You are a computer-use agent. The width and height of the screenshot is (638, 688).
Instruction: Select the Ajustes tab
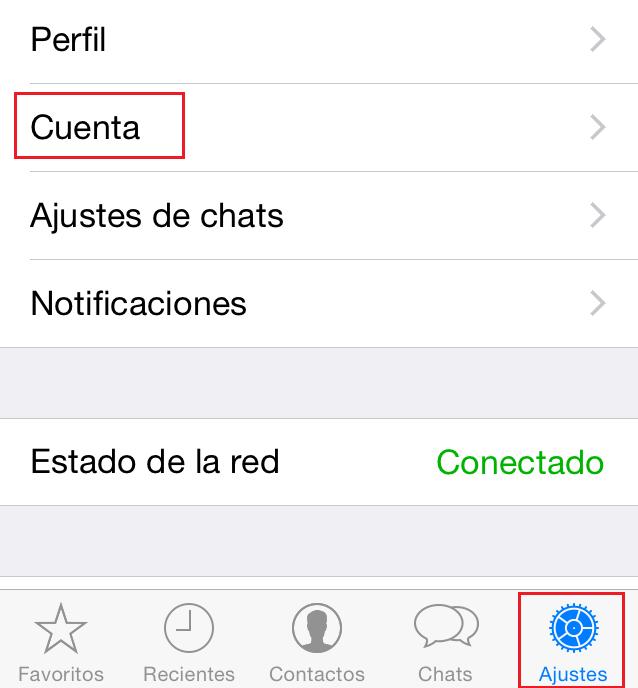point(572,642)
